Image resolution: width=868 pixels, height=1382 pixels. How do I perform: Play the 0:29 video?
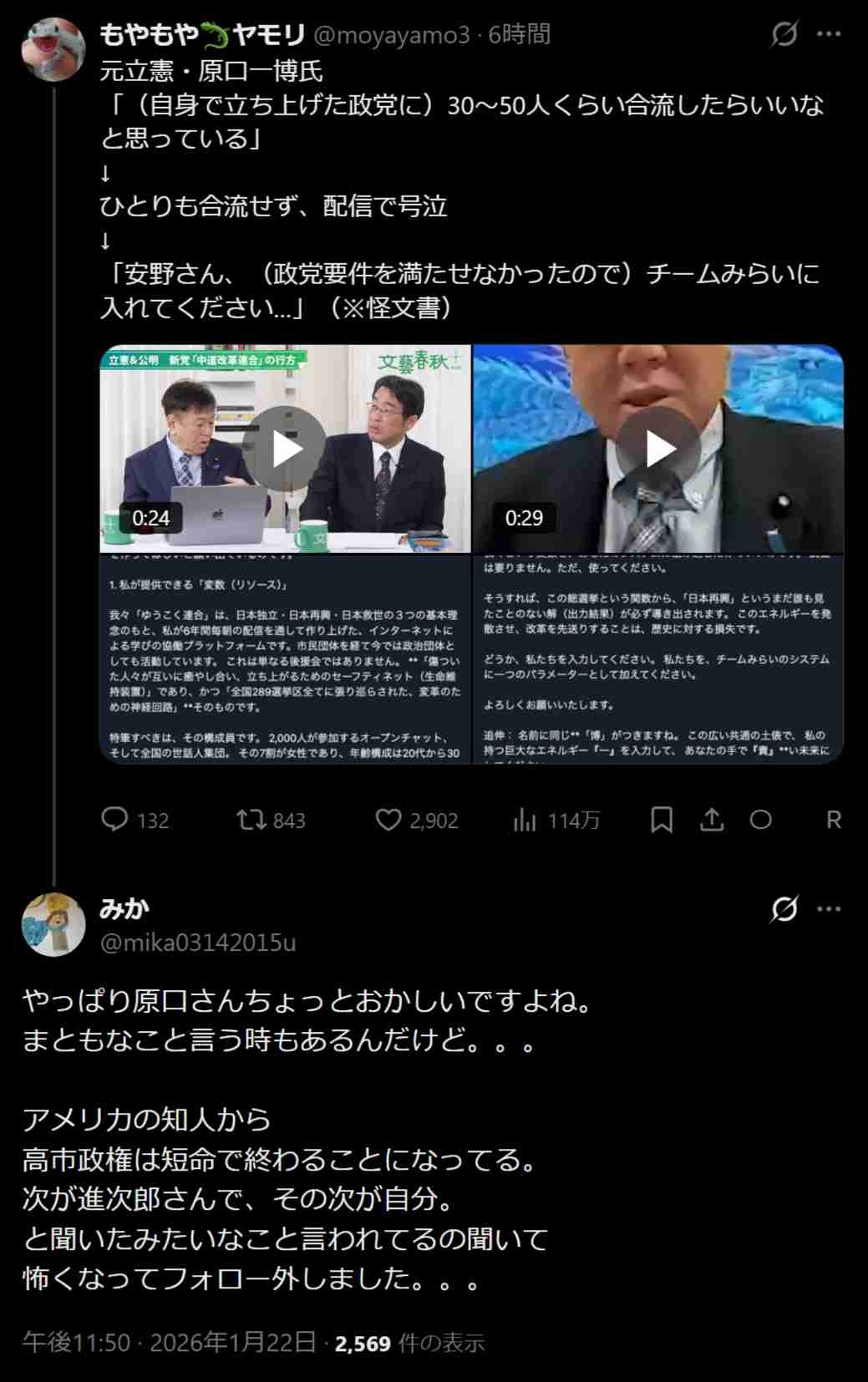[x=659, y=449]
